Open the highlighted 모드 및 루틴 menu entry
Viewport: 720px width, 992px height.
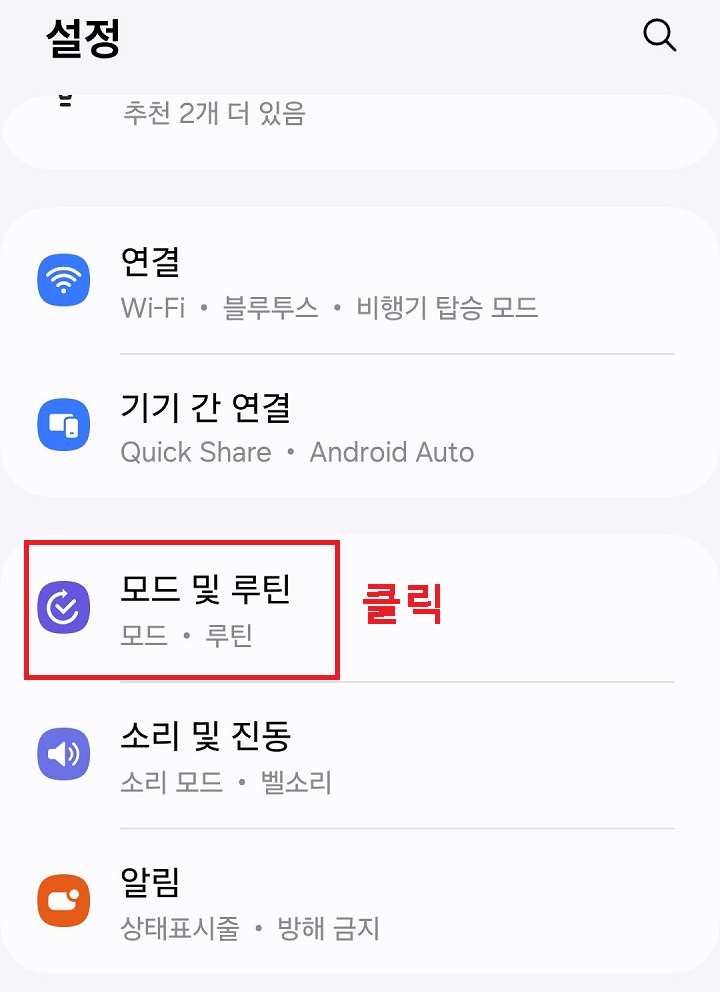180,608
